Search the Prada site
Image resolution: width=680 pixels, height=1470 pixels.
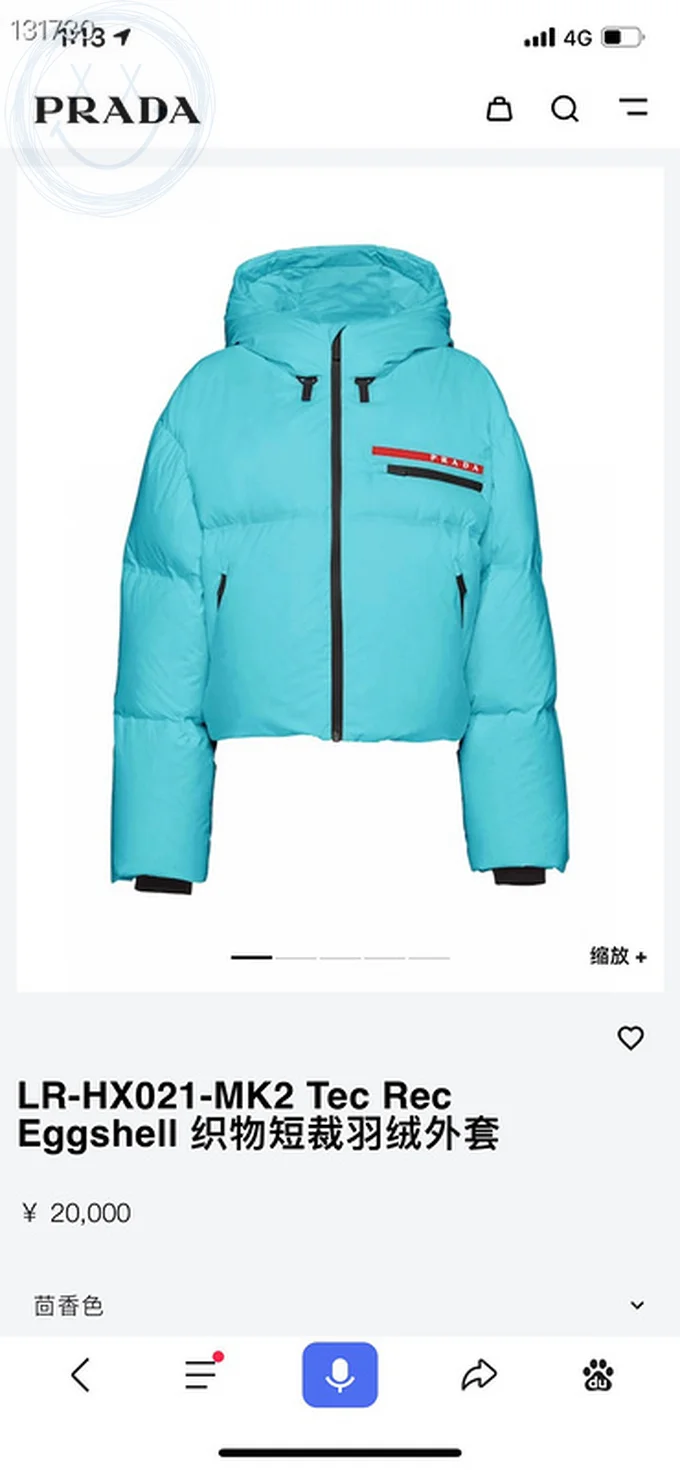coord(565,108)
